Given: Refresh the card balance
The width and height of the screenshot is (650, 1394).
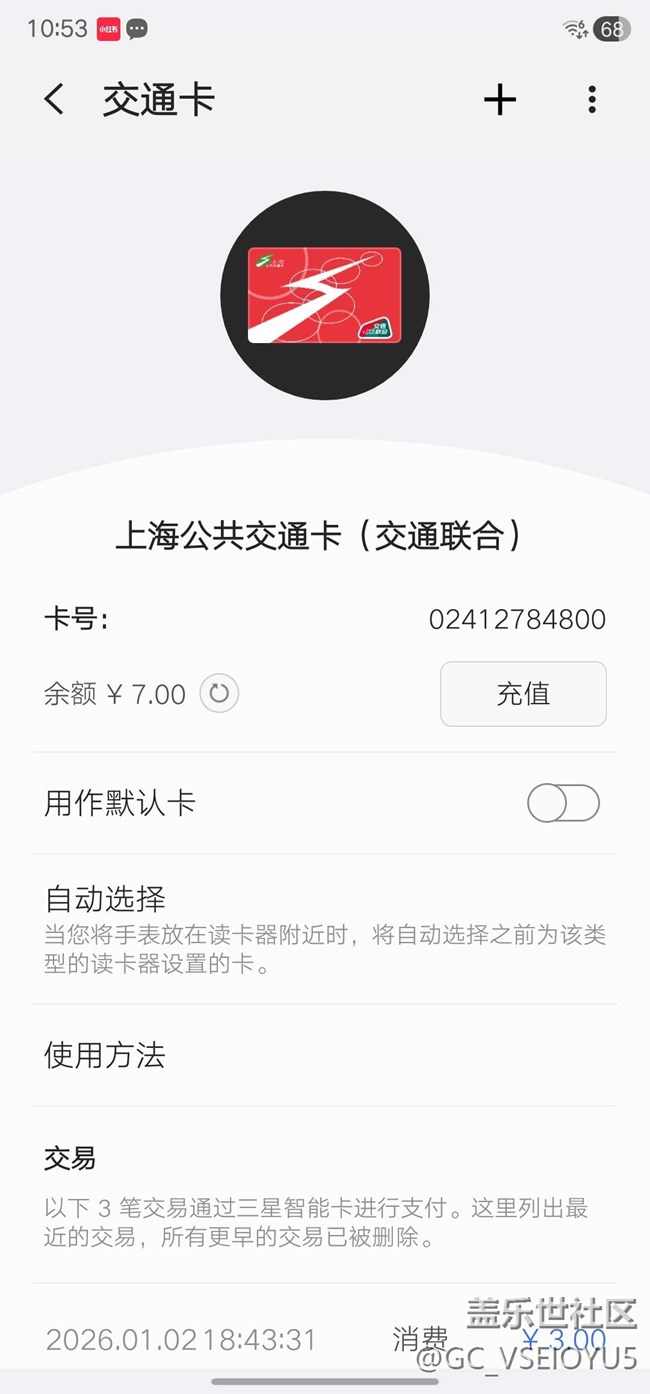Looking at the screenshot, I should pyautogui.click(x=219, y=693).
